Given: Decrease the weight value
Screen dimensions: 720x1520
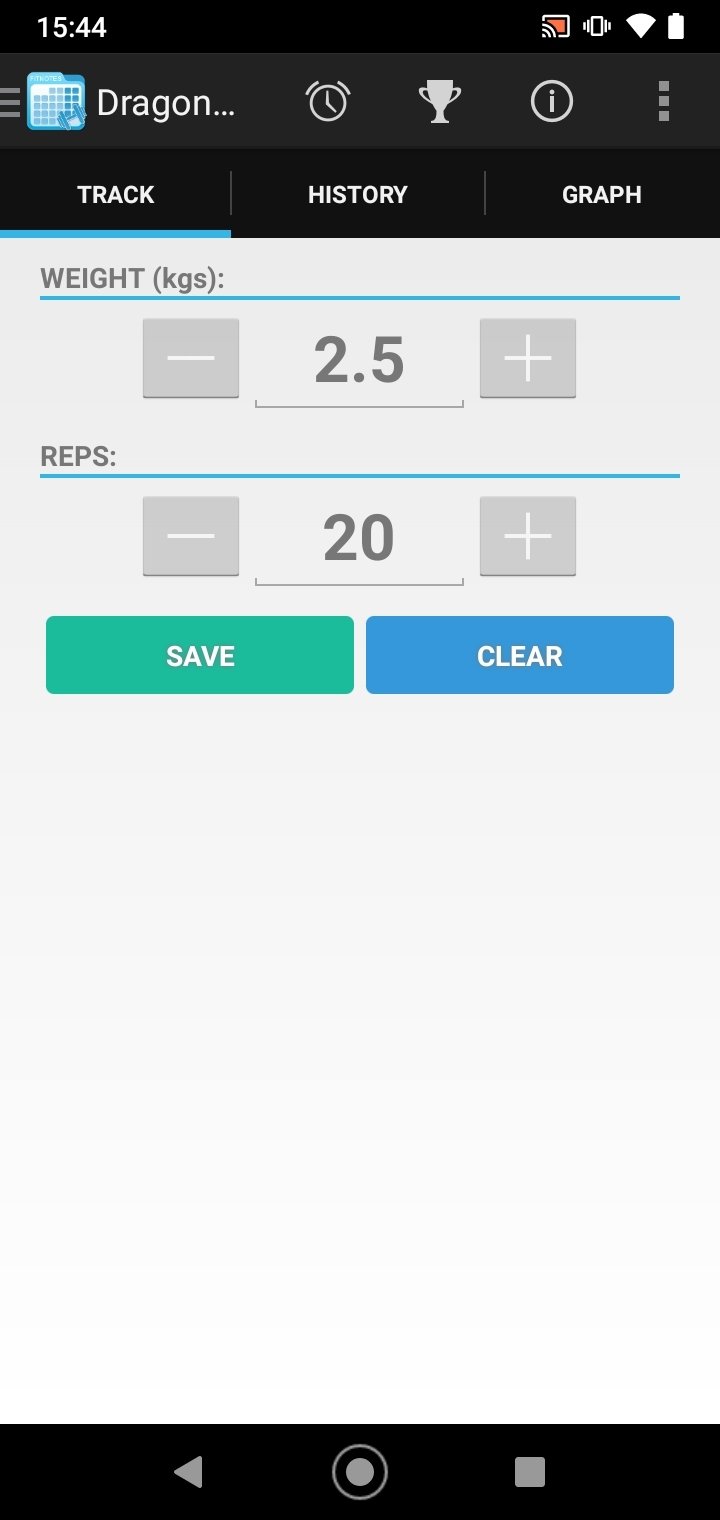Looking at the screenshot, I should [191, 358].
